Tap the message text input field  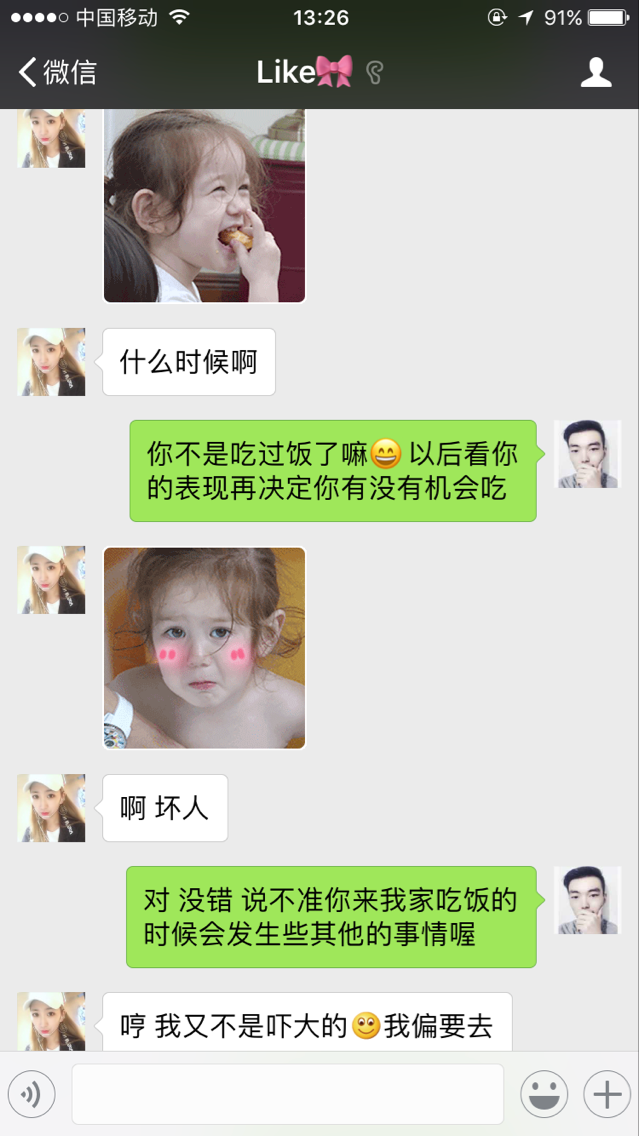pyautogui.click(x=287, y=1094)
